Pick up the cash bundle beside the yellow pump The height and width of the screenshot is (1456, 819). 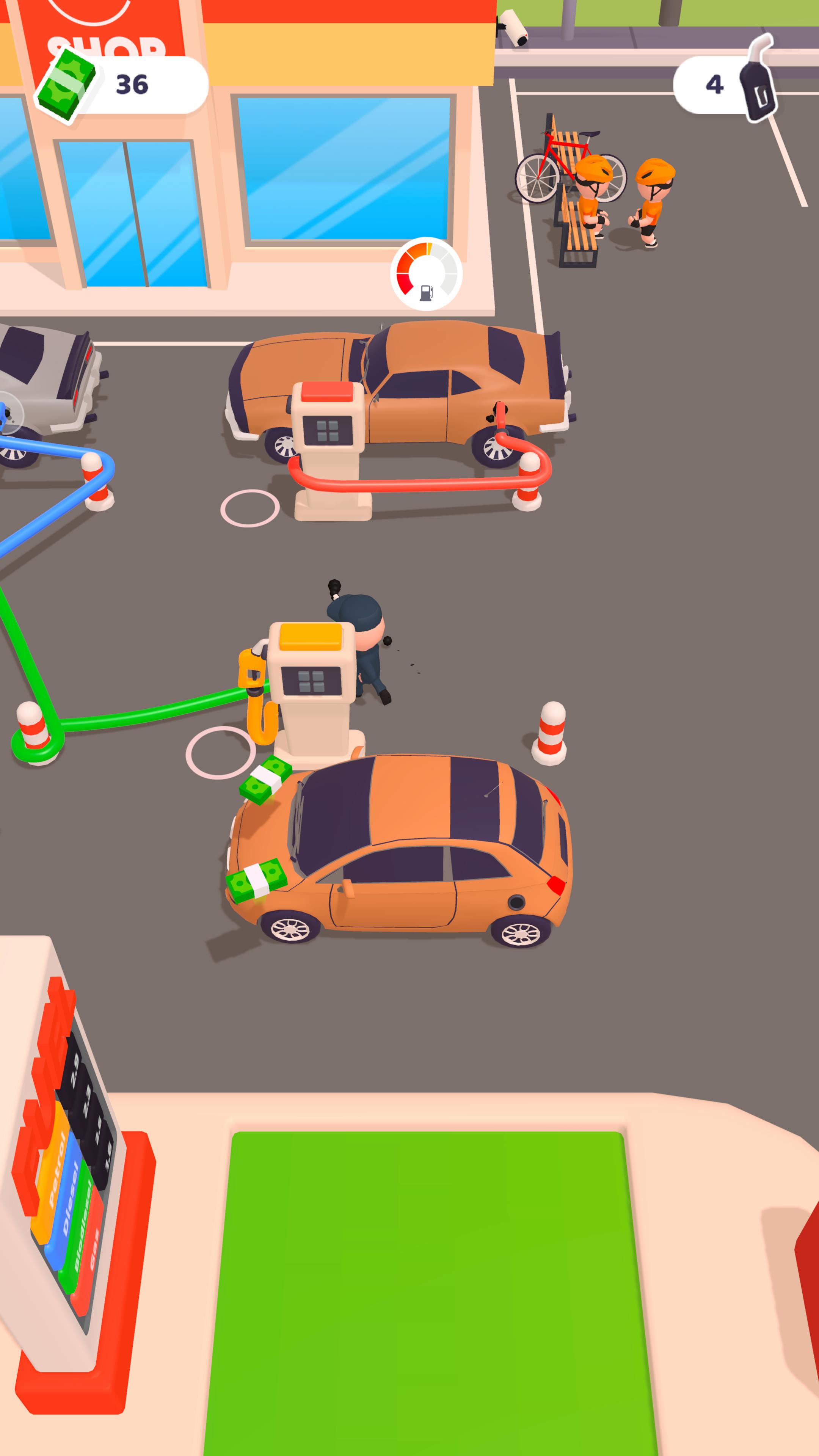click(265, 779)
